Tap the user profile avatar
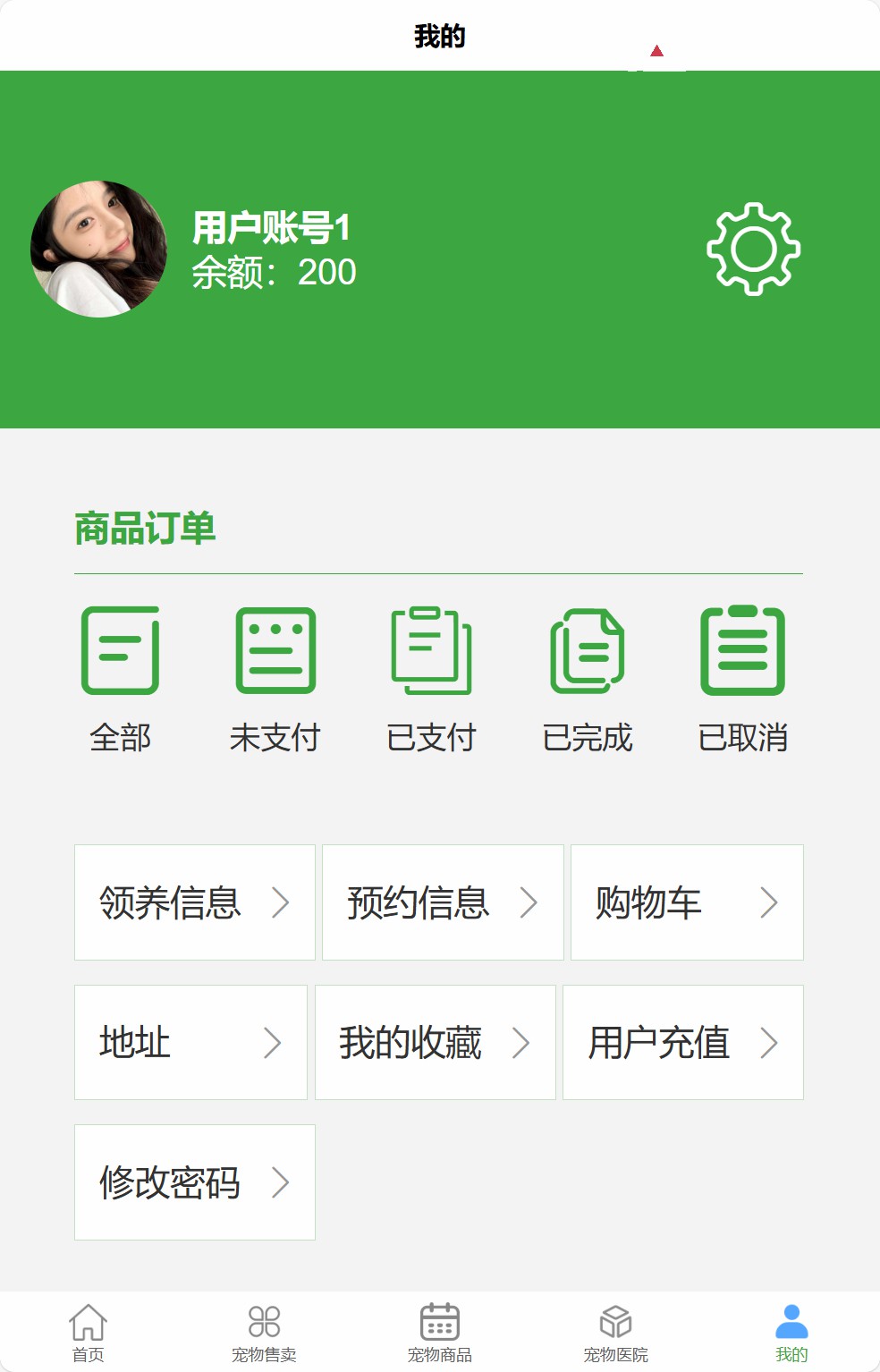Image resolution: width=880 pixels, height=1372 pixels. pos(98,250)
